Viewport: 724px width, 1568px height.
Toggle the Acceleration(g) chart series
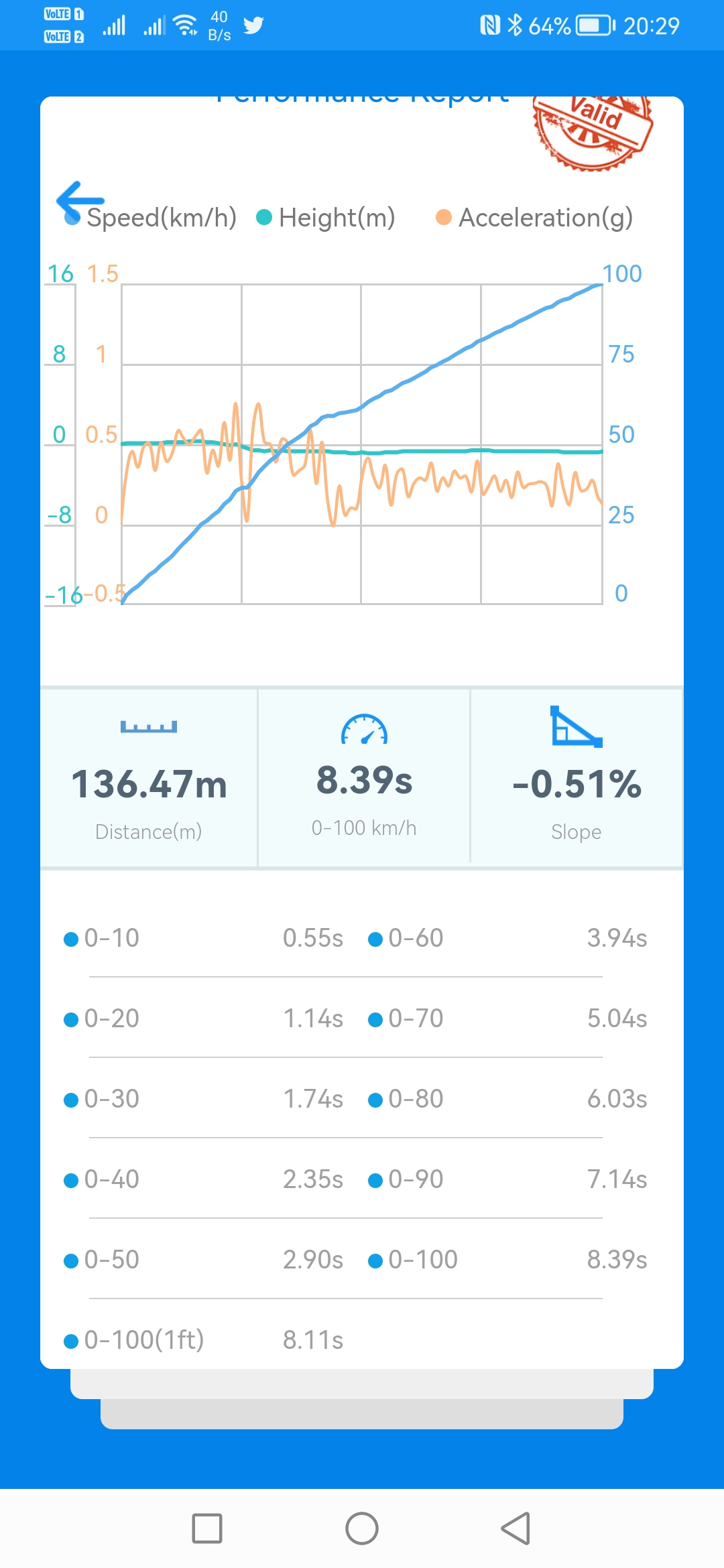point(535,218)
